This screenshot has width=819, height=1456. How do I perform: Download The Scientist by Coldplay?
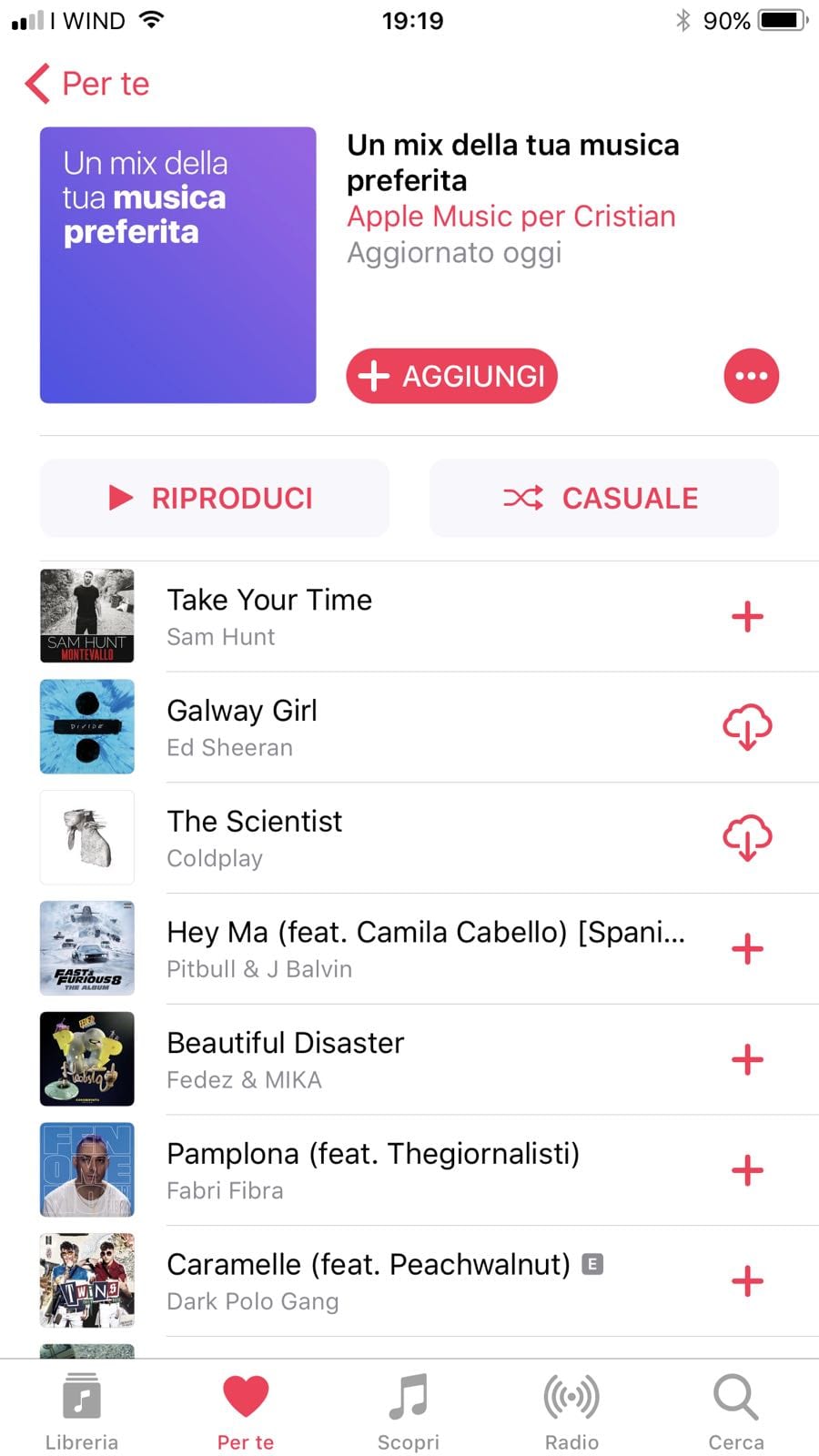(747, 838)
